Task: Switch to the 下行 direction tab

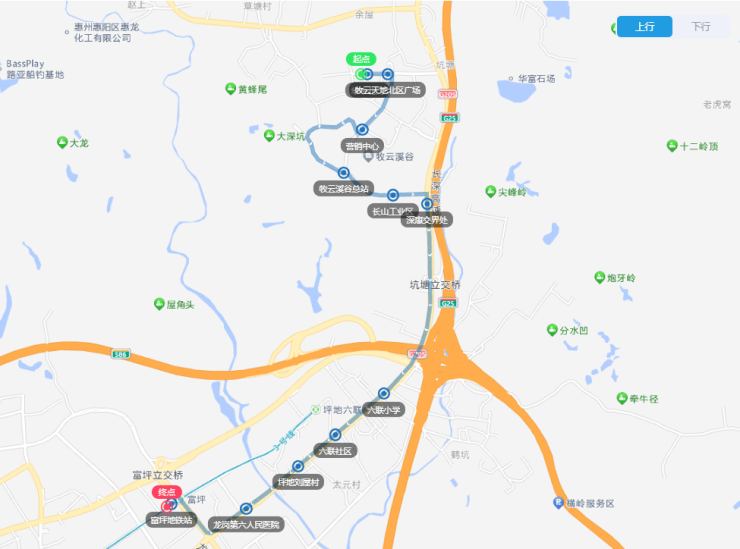Action: 700,27
